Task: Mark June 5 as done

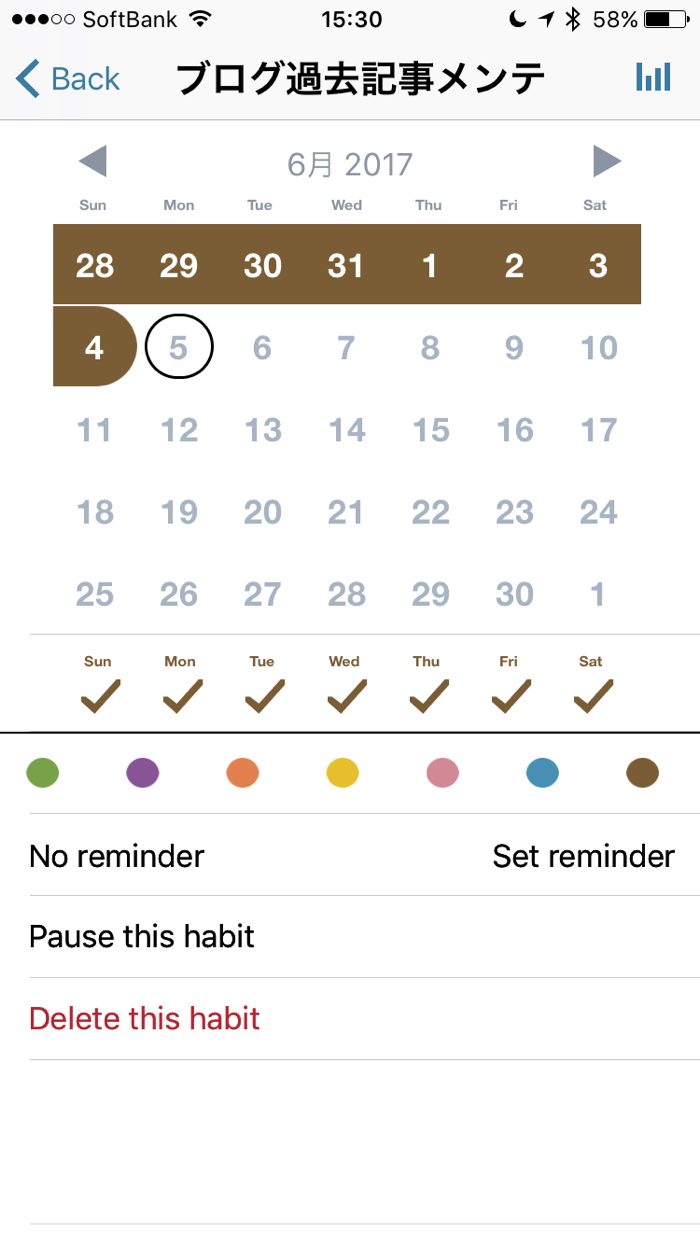Action: (x=179, y=347)
